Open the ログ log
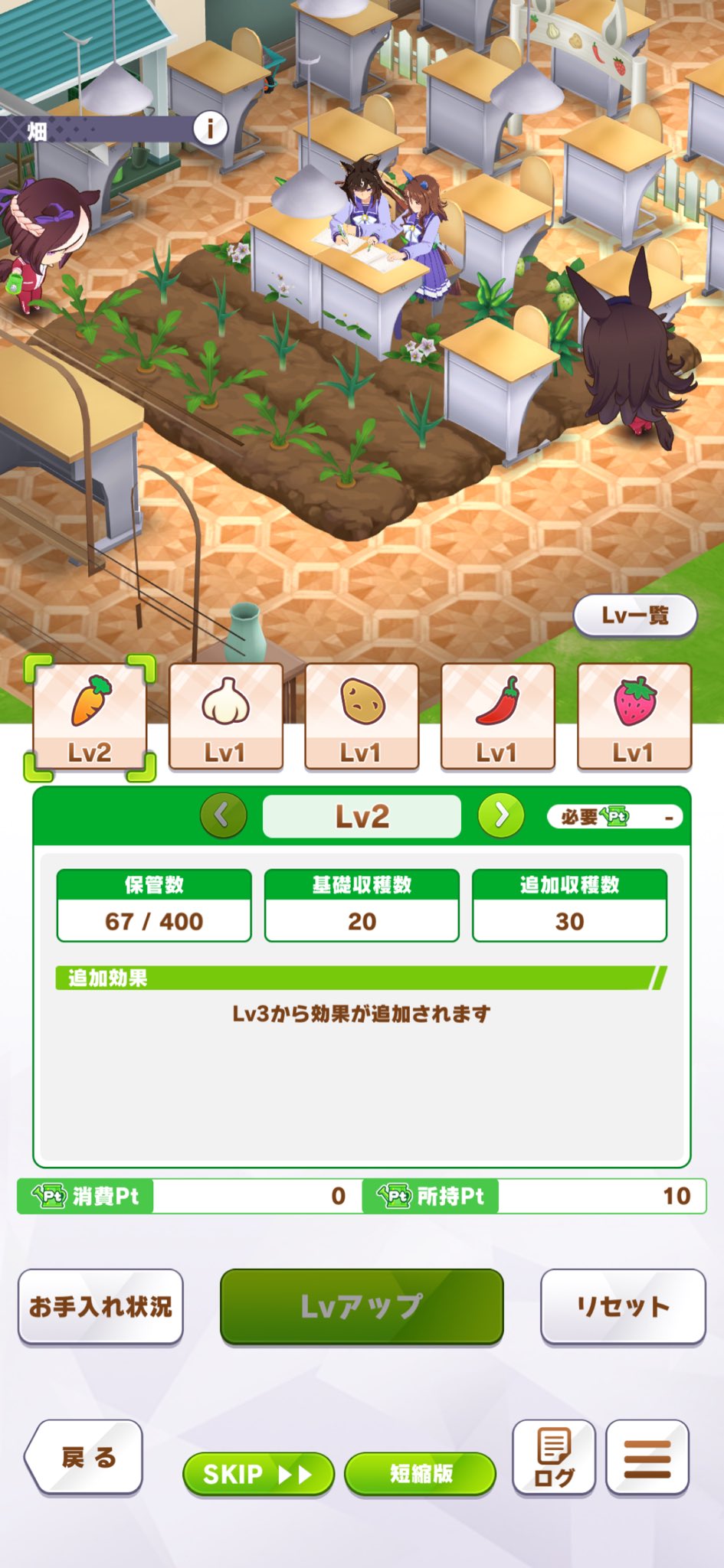 click(554, 1458)
